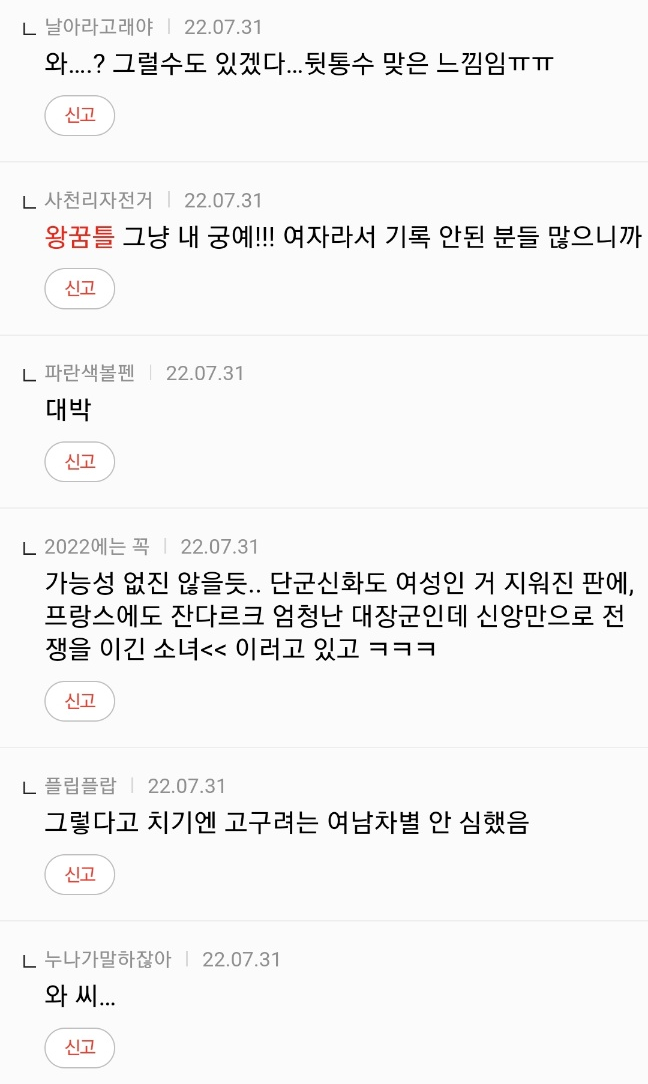The width and height of the screenshot is (648, 1084).
Task: Report 누나가말하잖아's comment
Action: (x=80, y=1047)
